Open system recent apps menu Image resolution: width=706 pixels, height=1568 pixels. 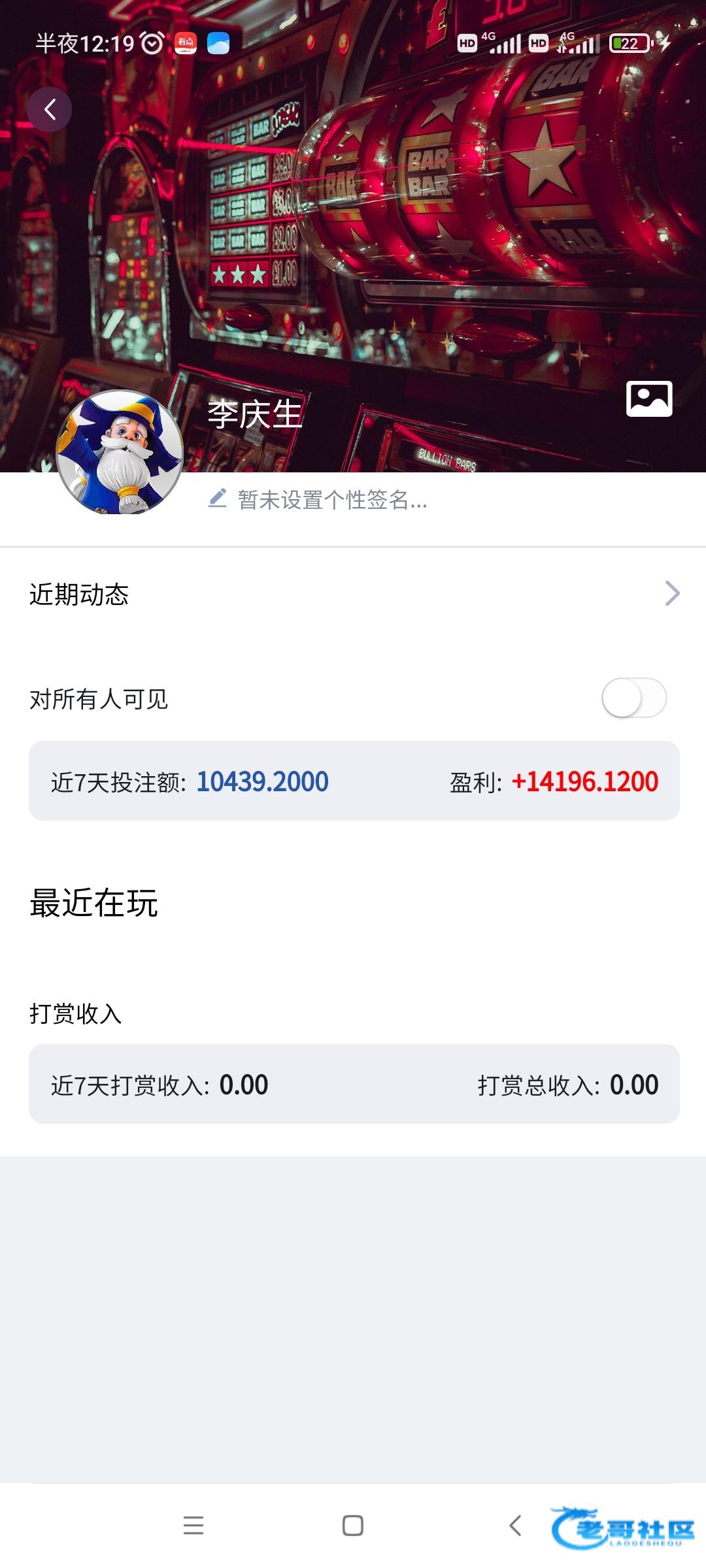coord(193,1526)
